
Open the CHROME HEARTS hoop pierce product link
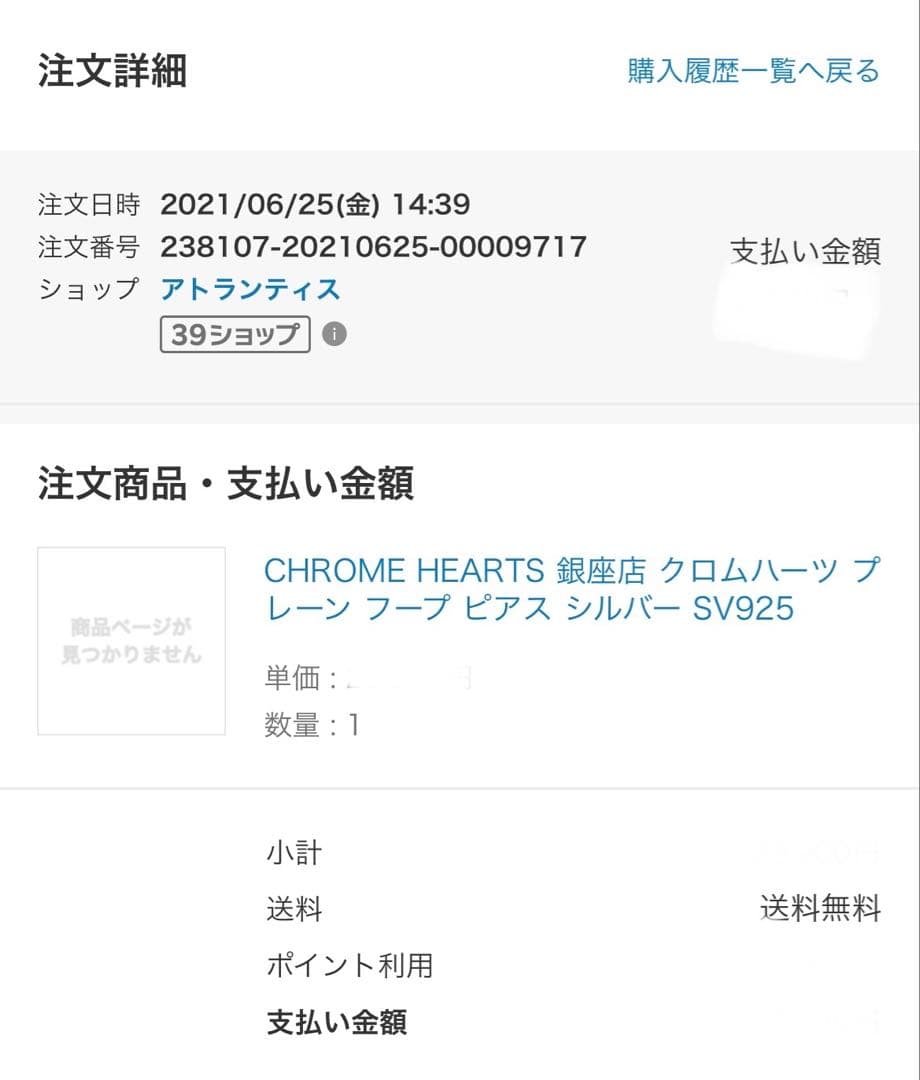[x=571, y=589]
